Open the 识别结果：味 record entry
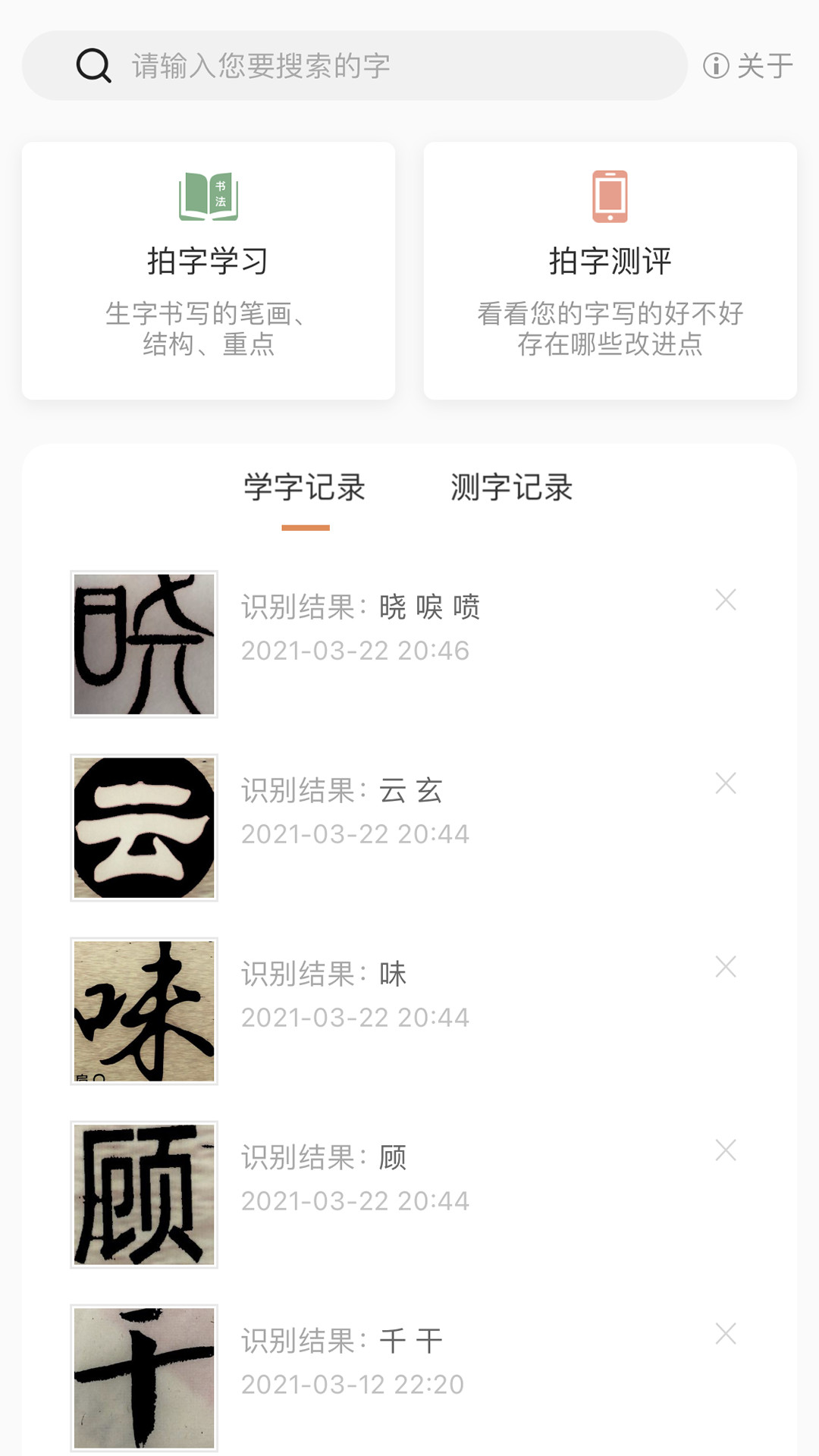The image size is (819, 1456). 356,993
